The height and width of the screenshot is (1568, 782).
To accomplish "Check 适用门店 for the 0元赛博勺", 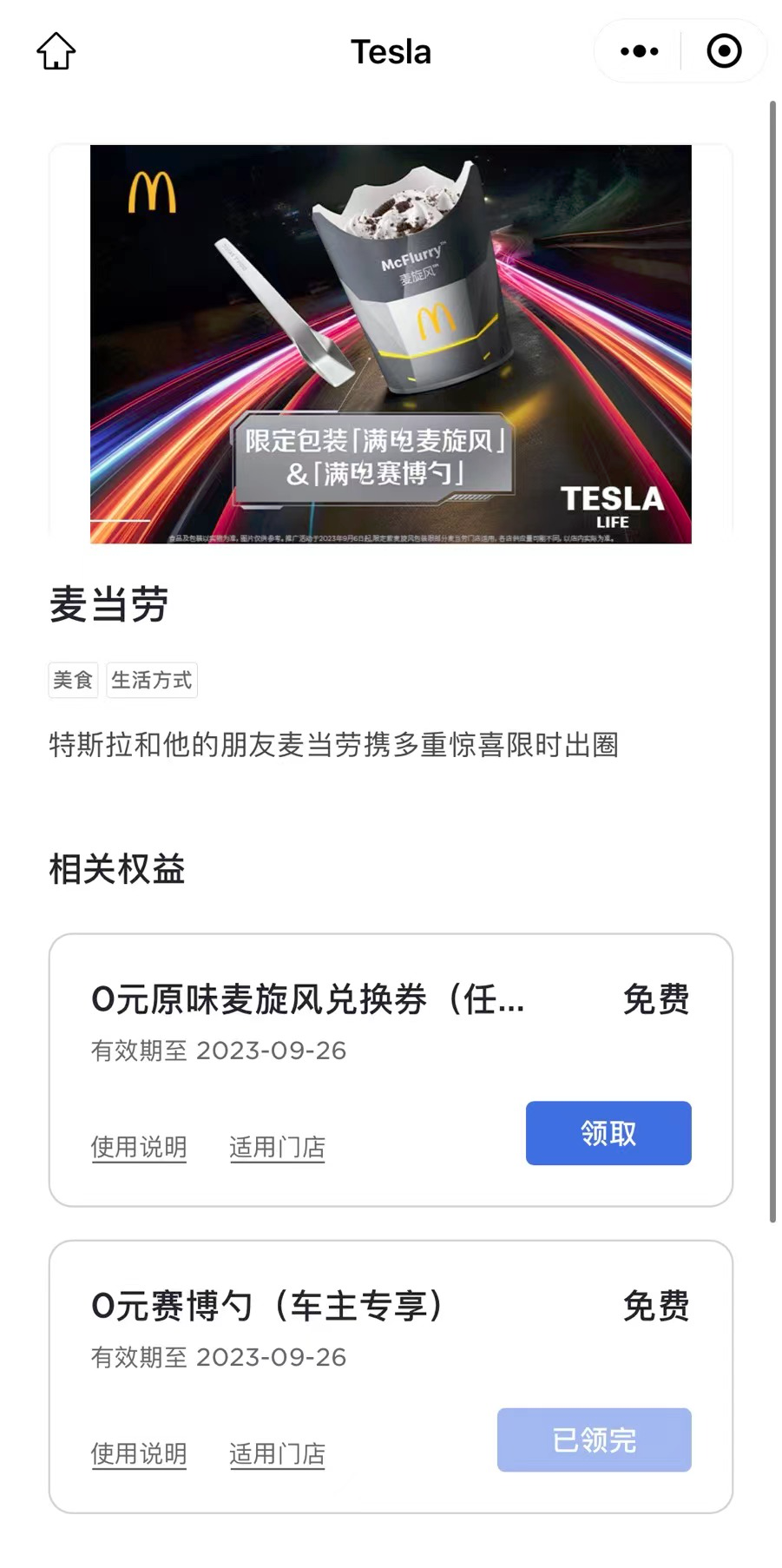I will [x=277, y=1453].
